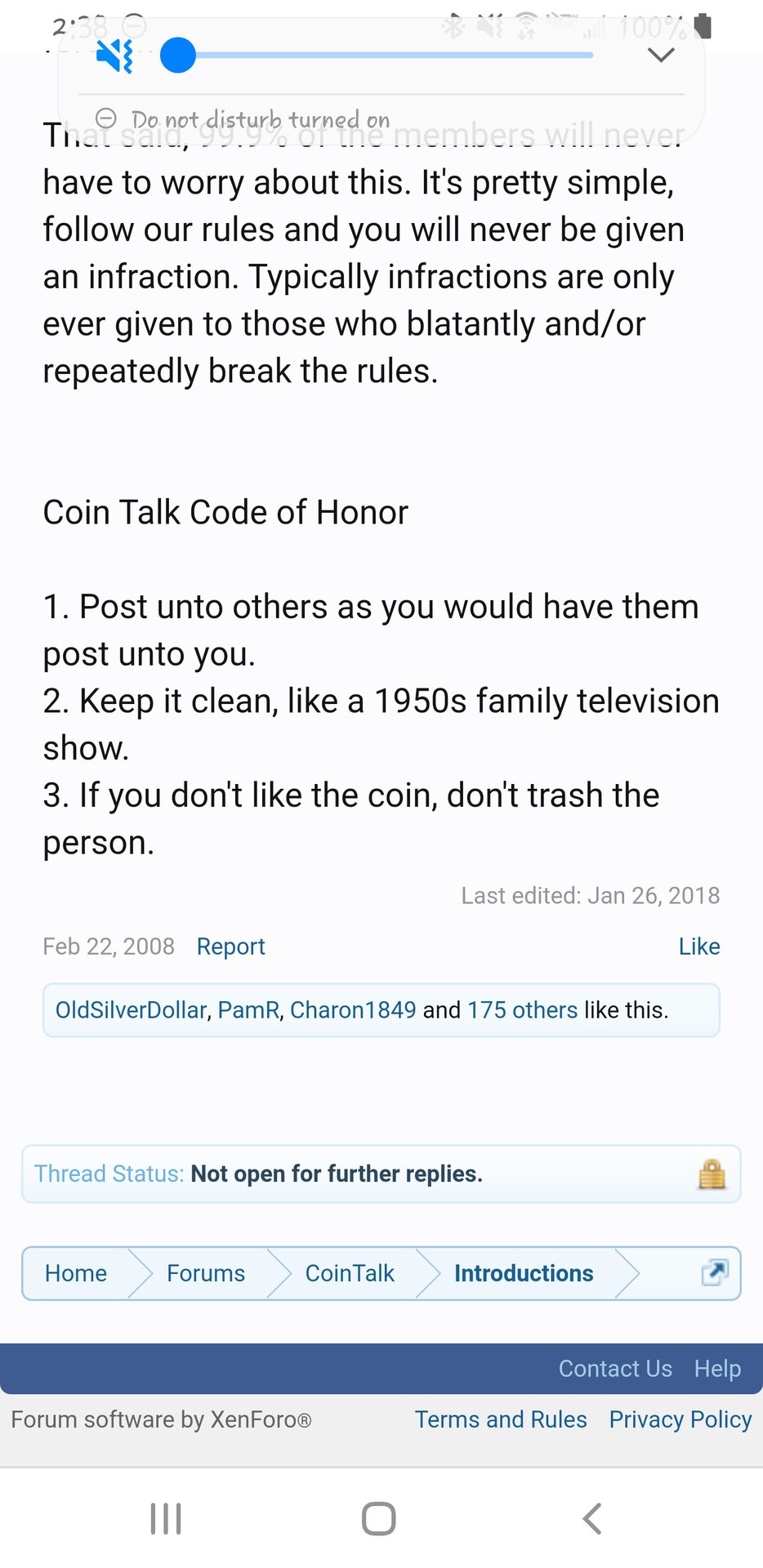This screenshot has width=763, height=1568.
Task: Open the Help page
Action: (717, 1369)
